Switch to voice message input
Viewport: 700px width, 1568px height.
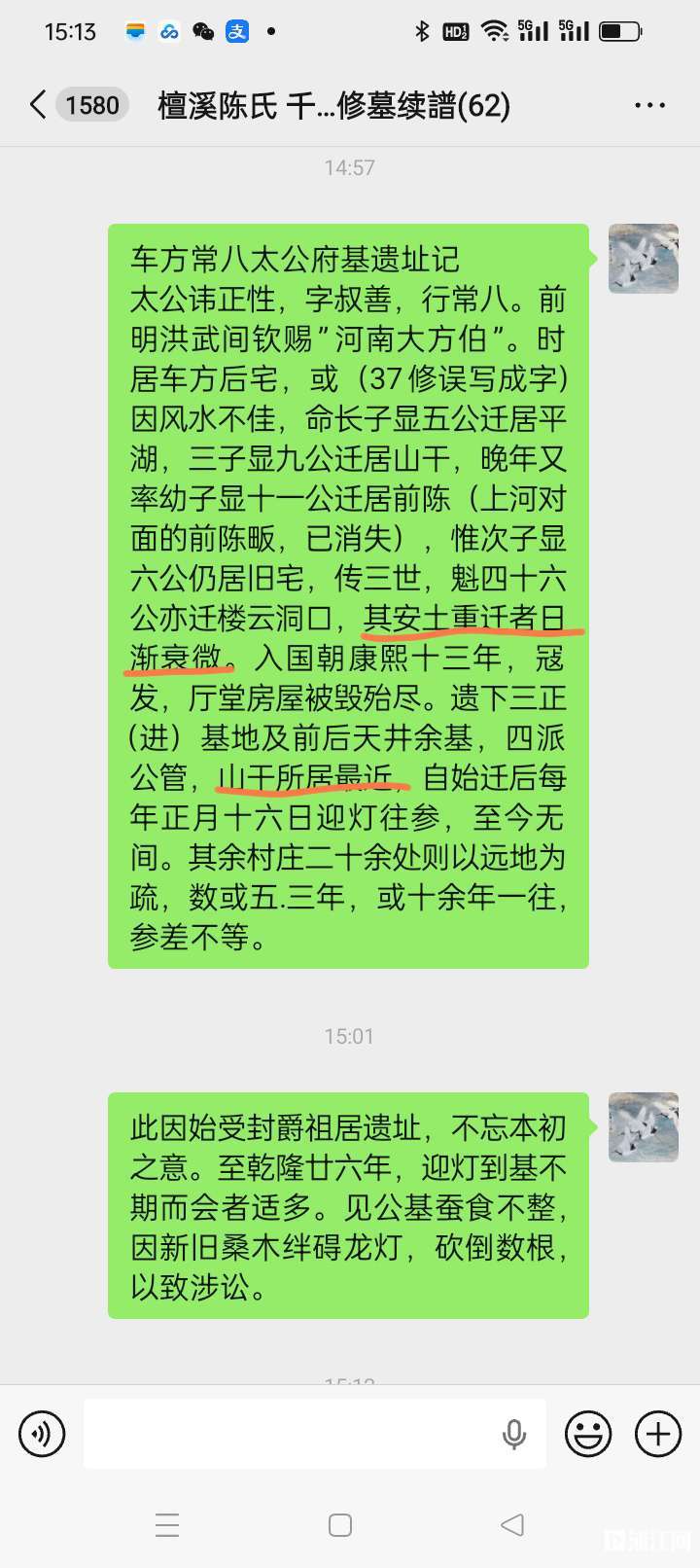(42, 1433)
